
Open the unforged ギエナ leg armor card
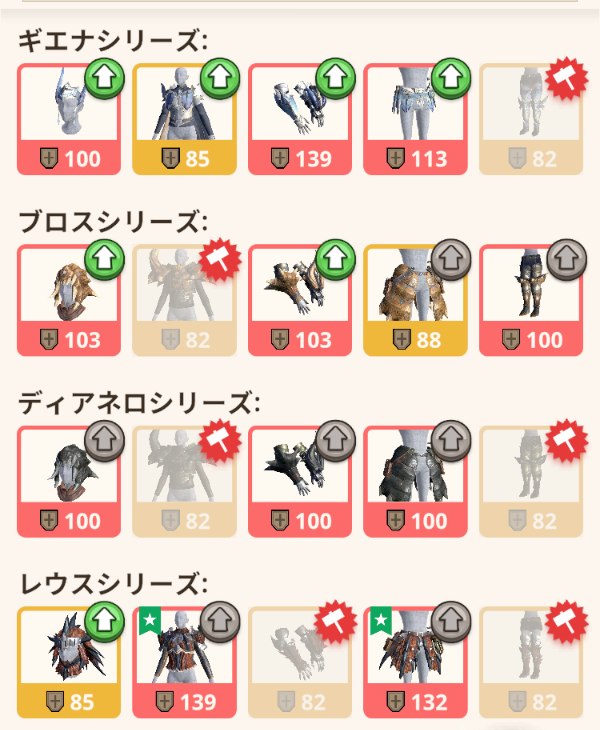pyautogui.click(x=530, y=119)
